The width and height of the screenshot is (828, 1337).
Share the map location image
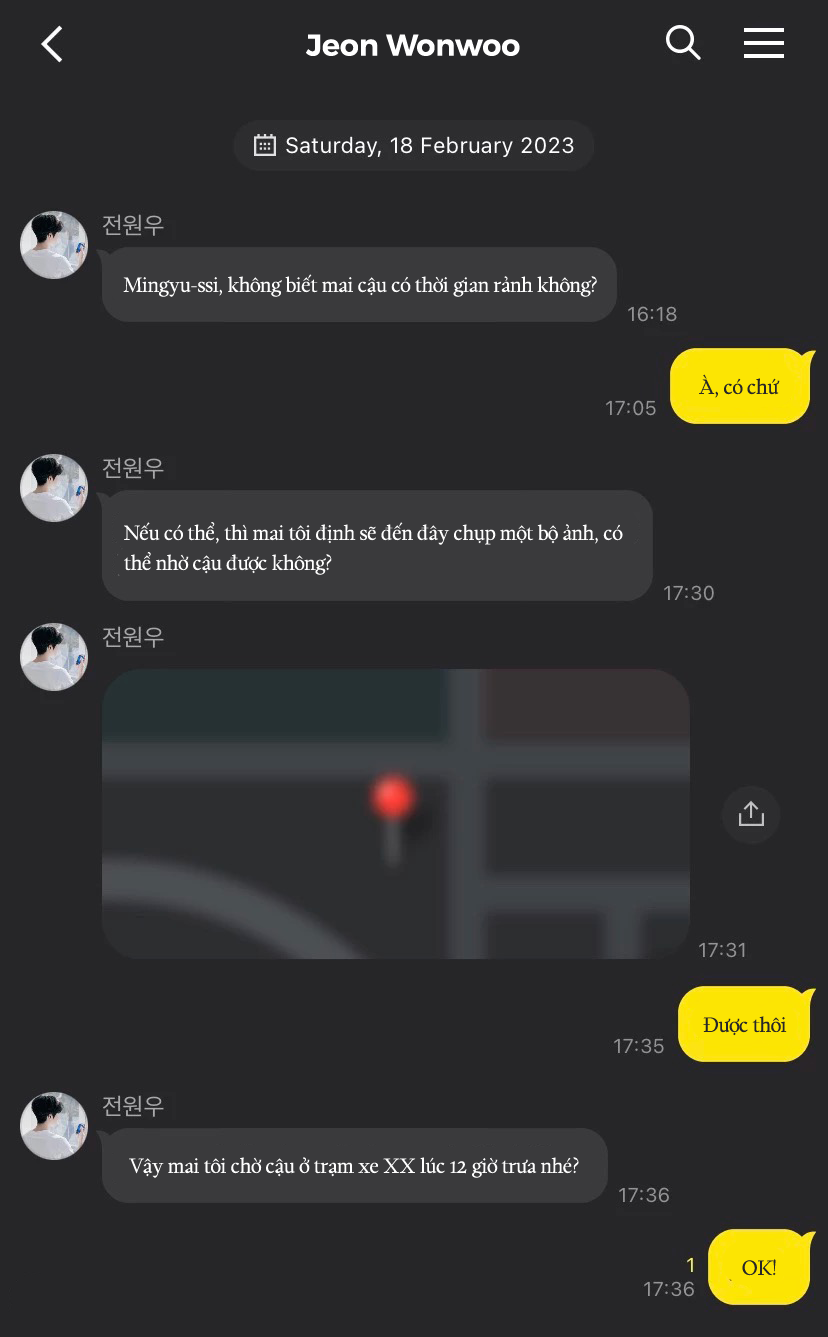750,814
